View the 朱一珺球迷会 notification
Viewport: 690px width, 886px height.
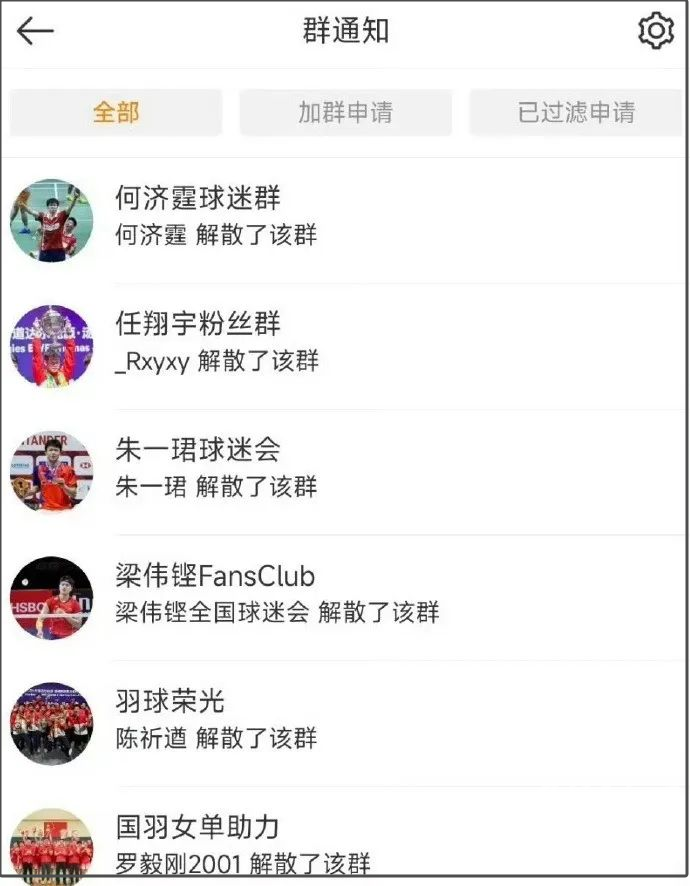pyautogui.click(x=345, y=471)
